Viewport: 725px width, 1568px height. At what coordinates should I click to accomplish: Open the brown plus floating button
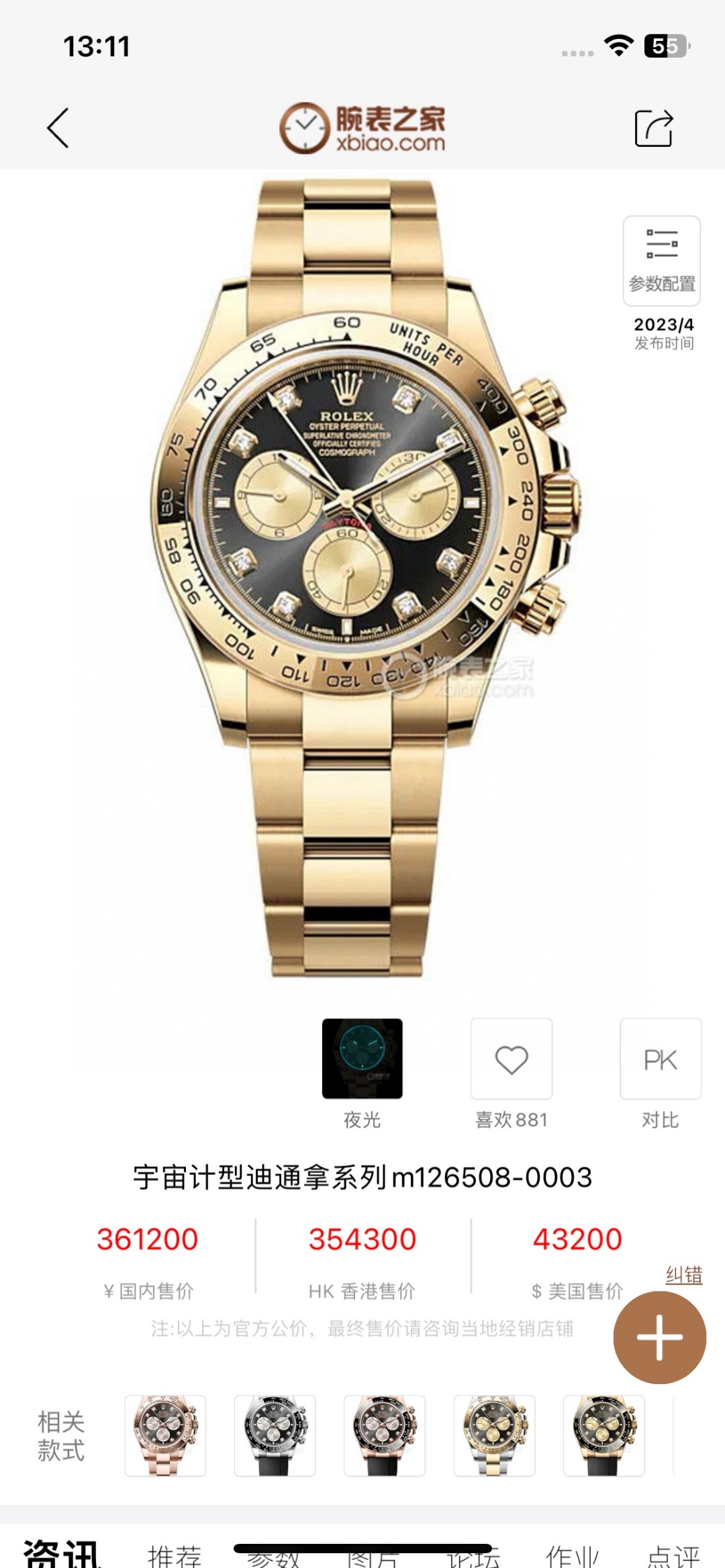coord(659,1338)
